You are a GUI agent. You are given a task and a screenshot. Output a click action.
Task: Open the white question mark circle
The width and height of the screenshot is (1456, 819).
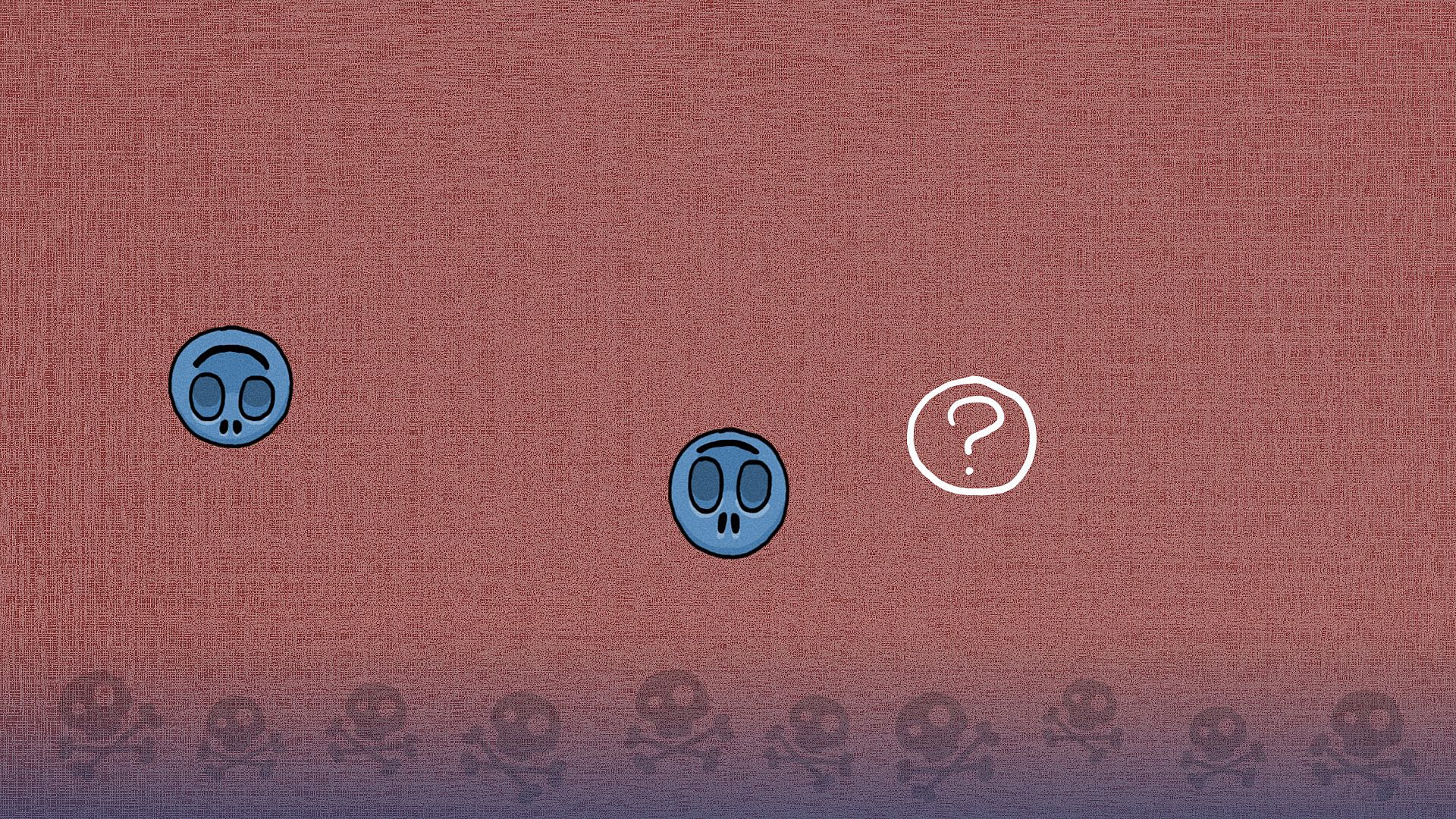971,436
